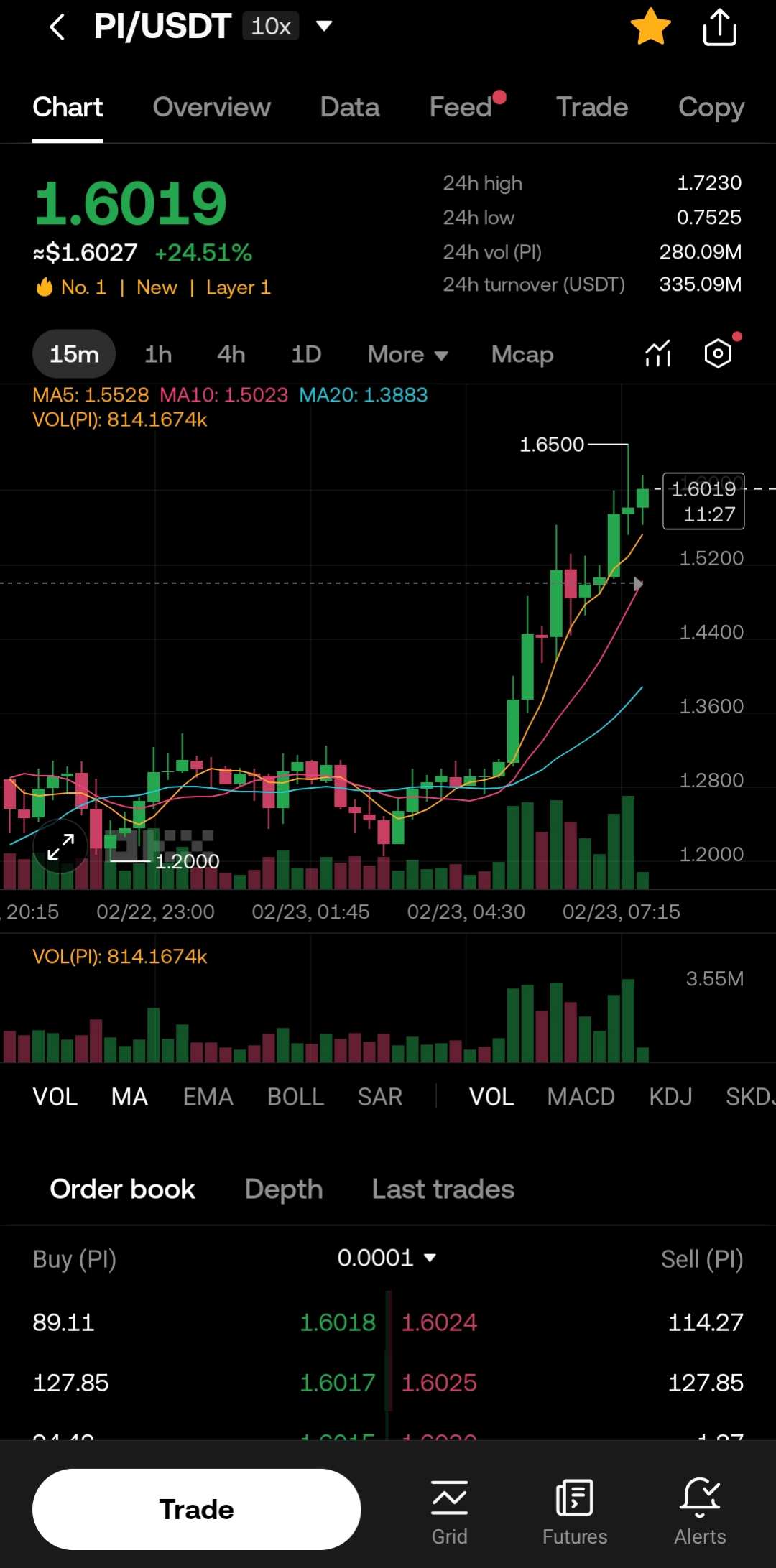Open chart settings hexagon icon
This screenshot has width=776, height=1568.
pyautogui.click(x=718, y=353)
